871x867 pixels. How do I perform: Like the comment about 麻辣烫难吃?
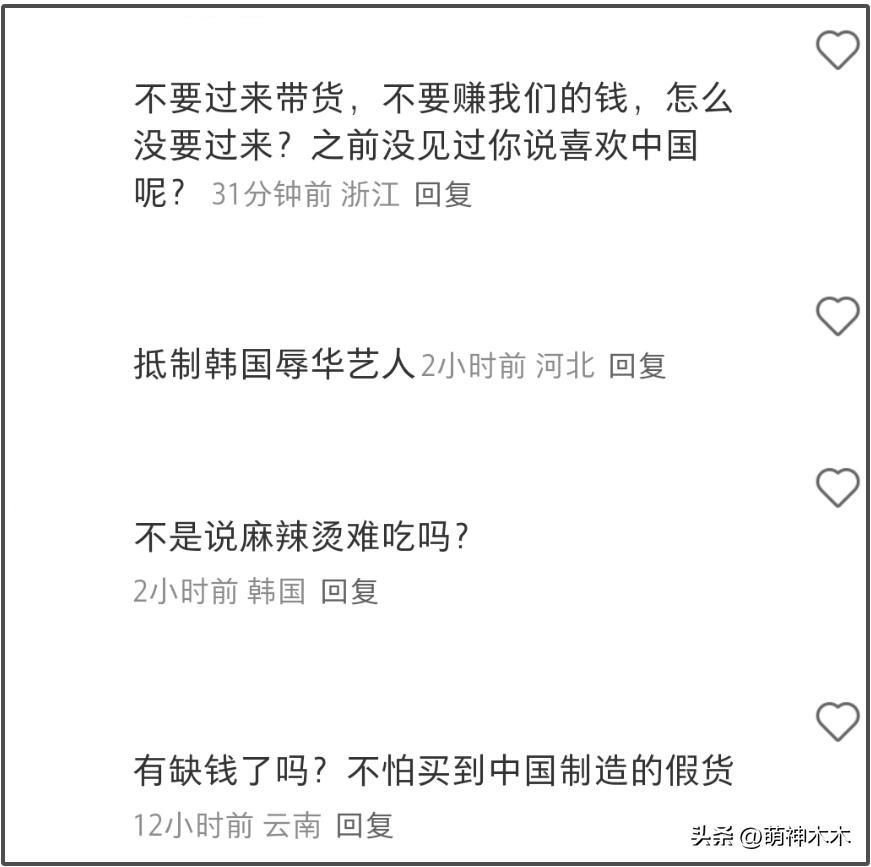[838, 488]
